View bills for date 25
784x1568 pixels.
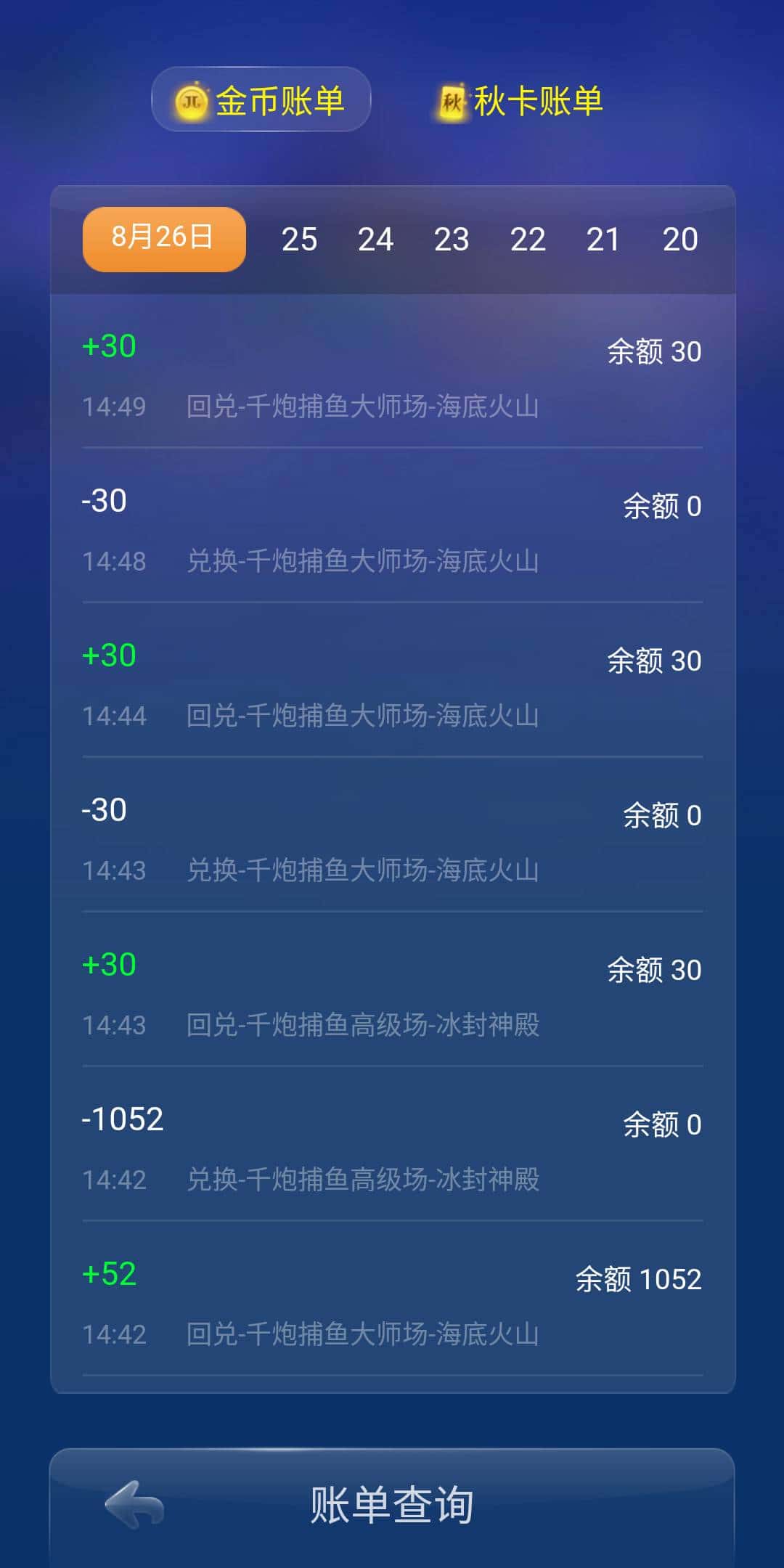pos(301,238)
